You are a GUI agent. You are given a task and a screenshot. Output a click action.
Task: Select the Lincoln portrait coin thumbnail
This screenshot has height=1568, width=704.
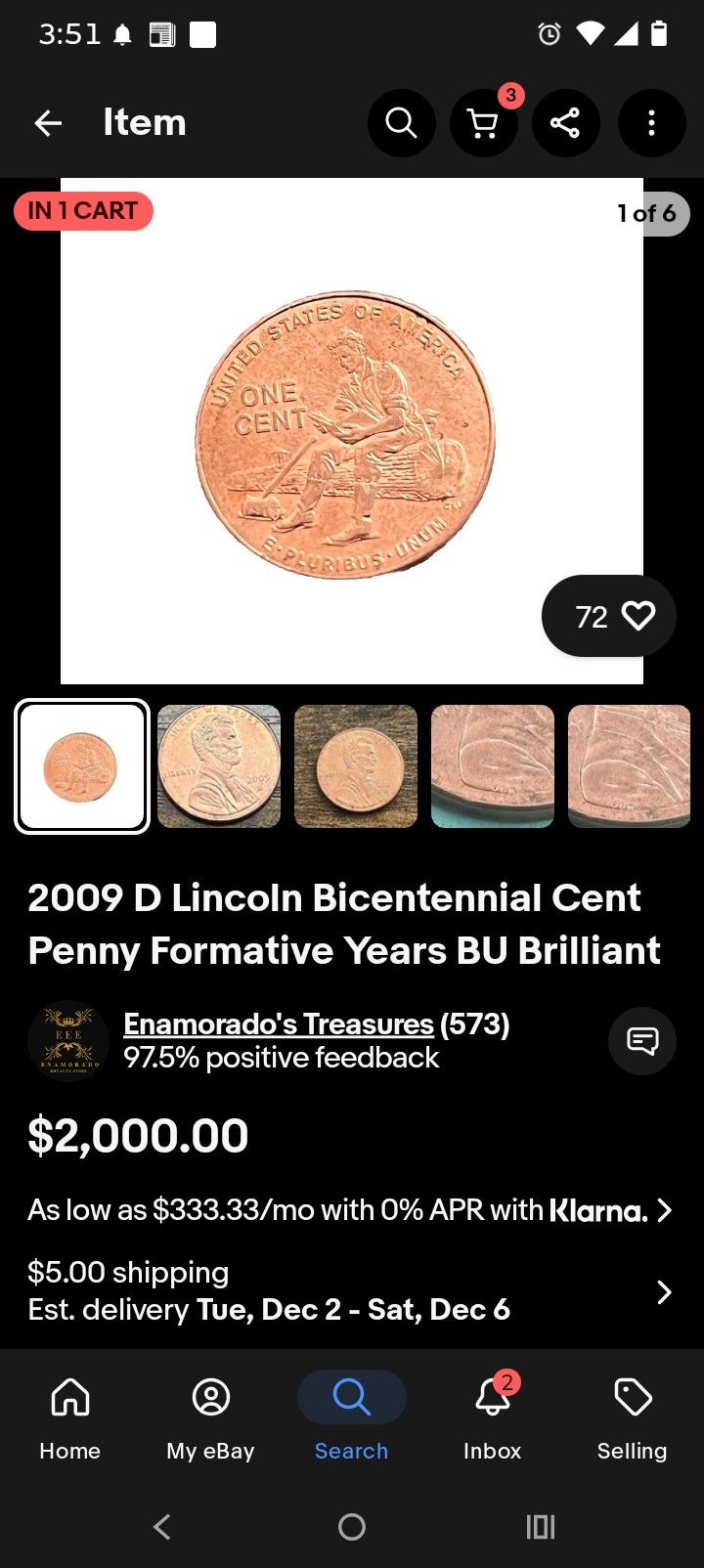point(218,766)
